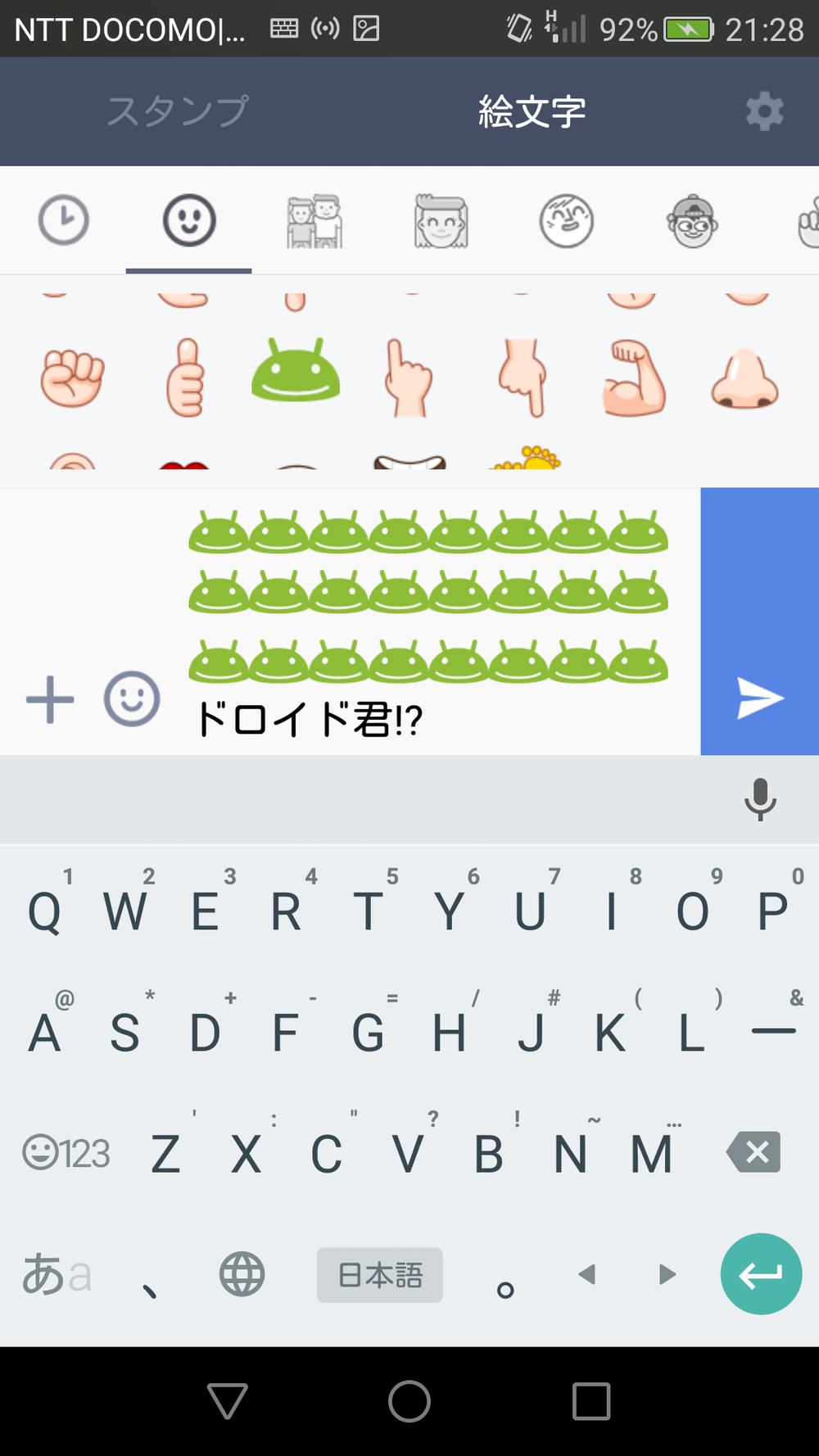Tap the 日本語 space key
Screen dimensions: 819x1456
coord(380,1274)
